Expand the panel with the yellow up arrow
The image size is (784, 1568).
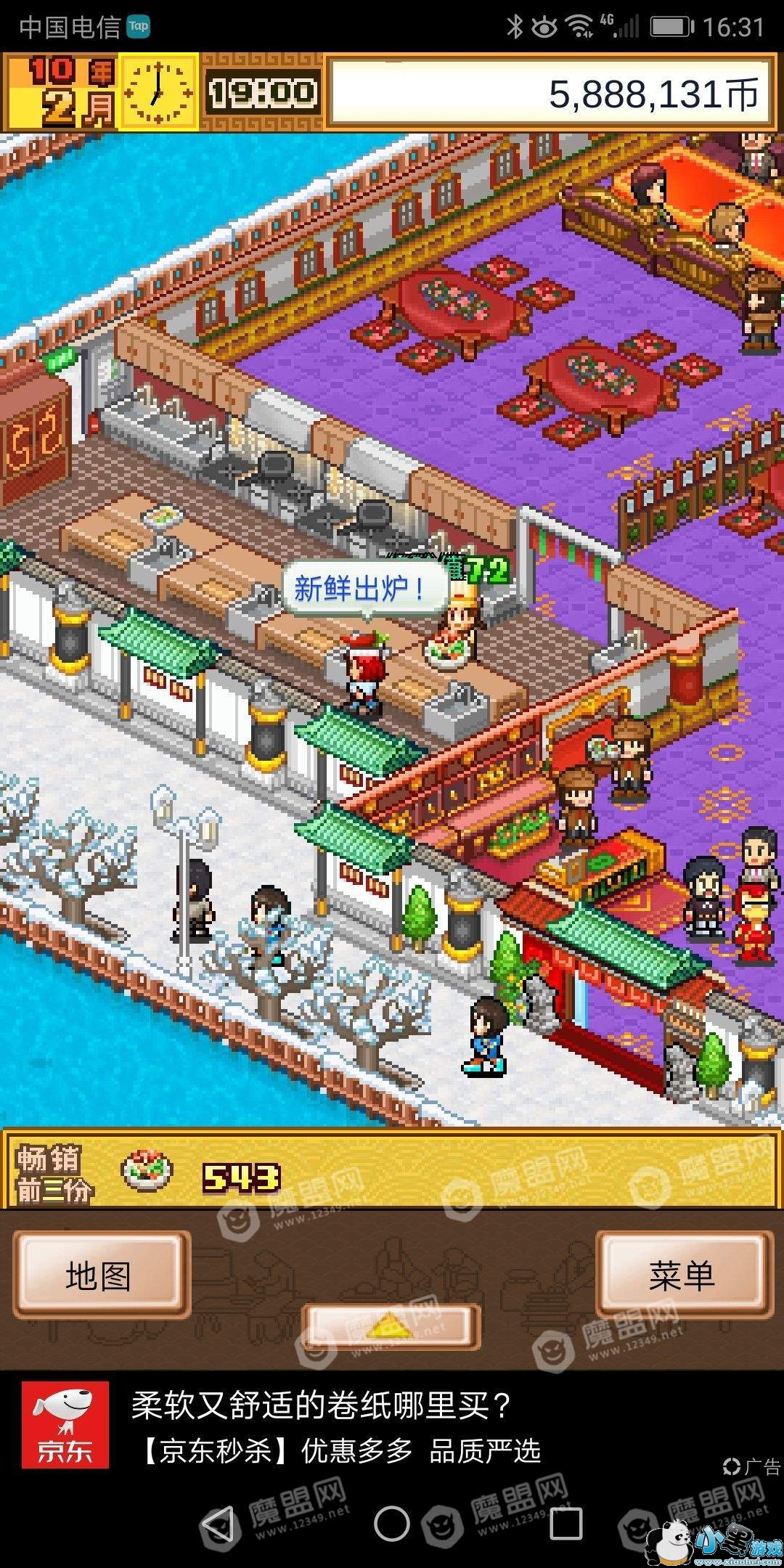click(x=391, y=1327)
